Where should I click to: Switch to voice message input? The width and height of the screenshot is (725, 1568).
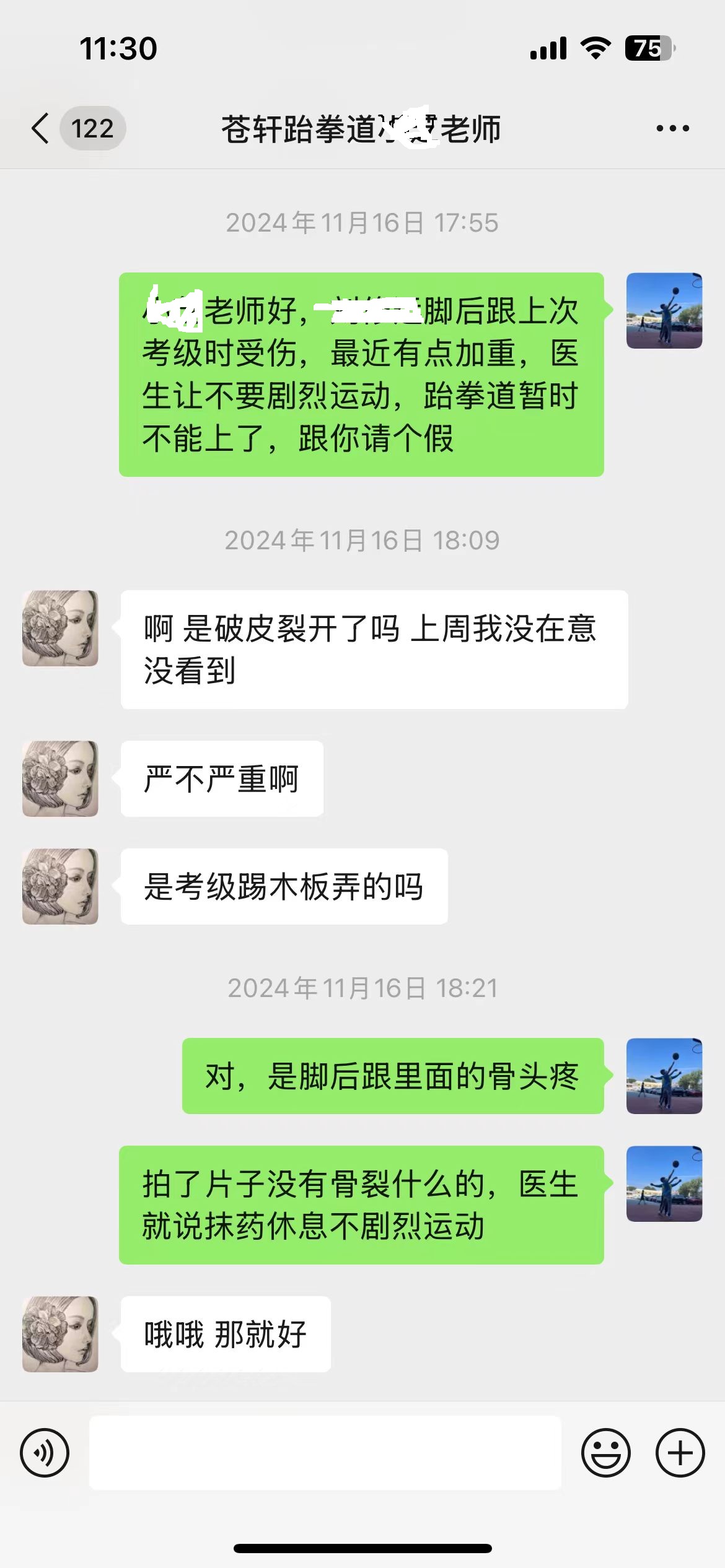45,1452
